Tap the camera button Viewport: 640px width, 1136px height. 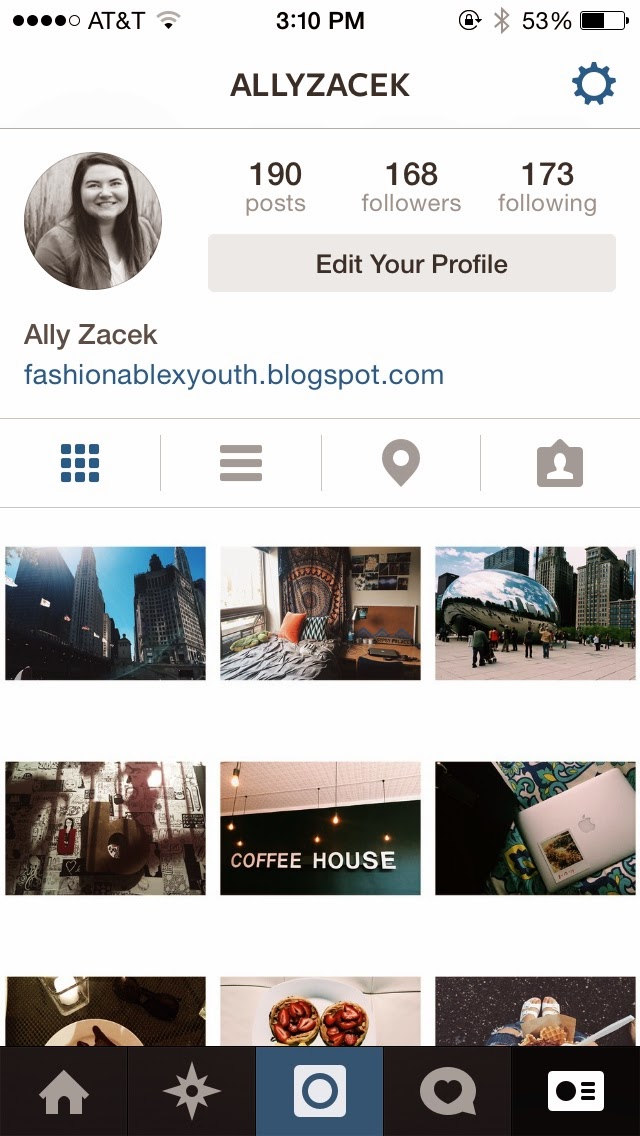[320, 1091]
